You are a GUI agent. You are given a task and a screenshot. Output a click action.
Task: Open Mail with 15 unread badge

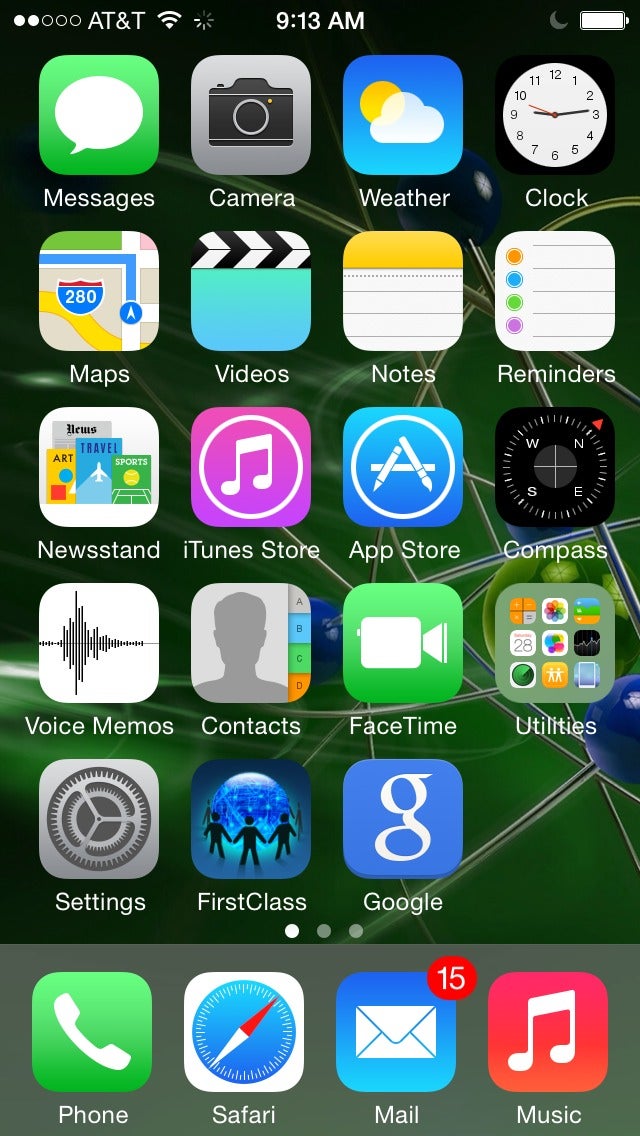click(x=396, y=1032)
